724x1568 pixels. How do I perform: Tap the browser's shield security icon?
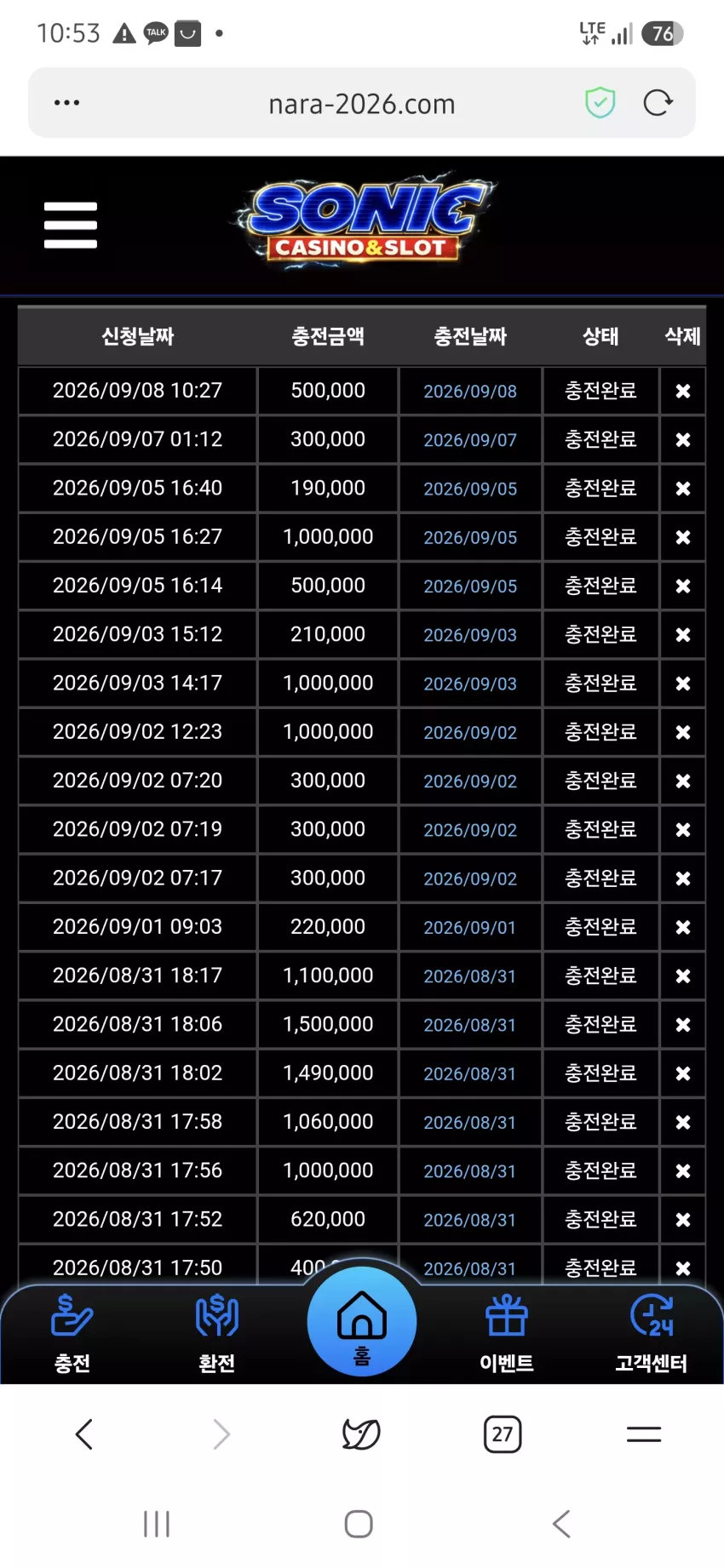[600, 103]
